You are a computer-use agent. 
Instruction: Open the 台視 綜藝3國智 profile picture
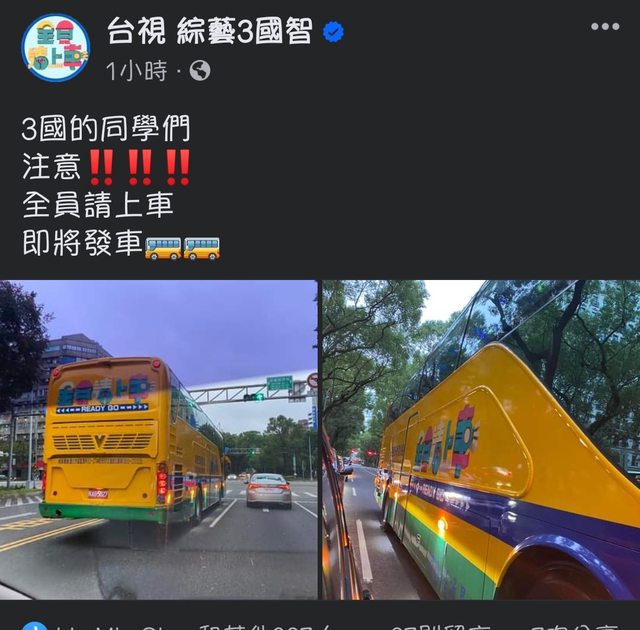click(x=55, y=47)
